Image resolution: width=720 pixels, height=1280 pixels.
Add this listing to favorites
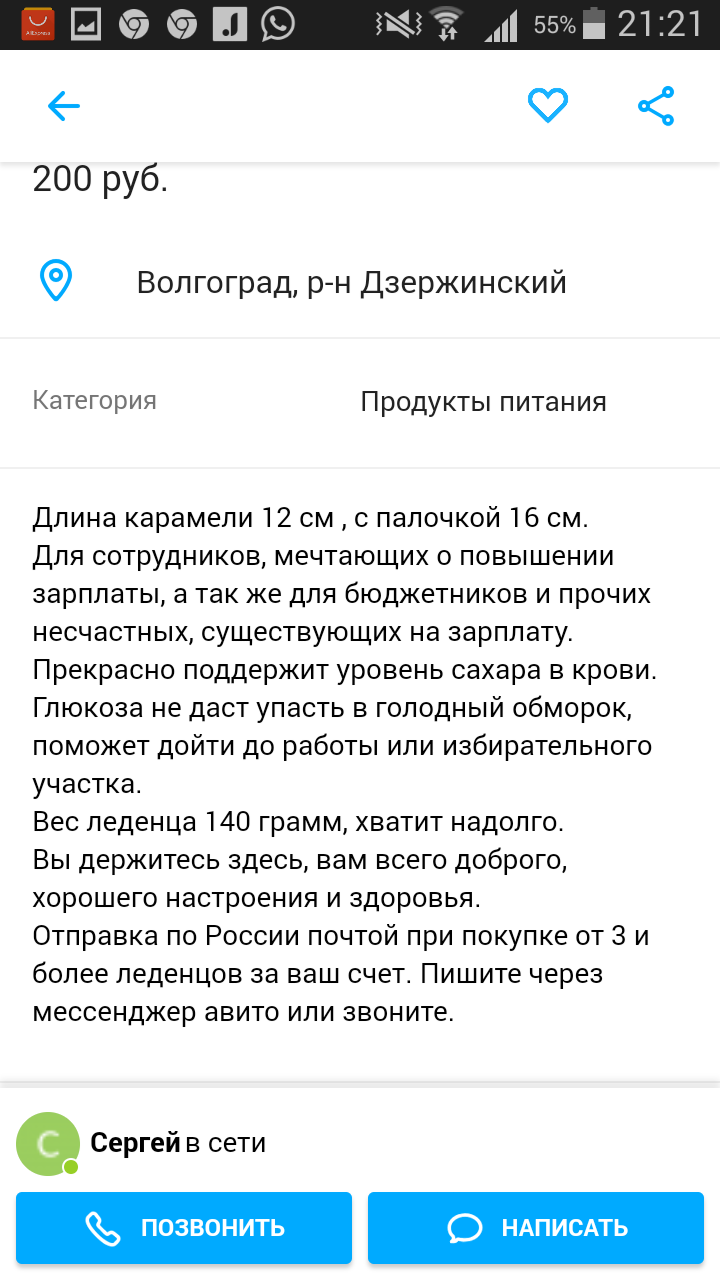click(548, 105)
